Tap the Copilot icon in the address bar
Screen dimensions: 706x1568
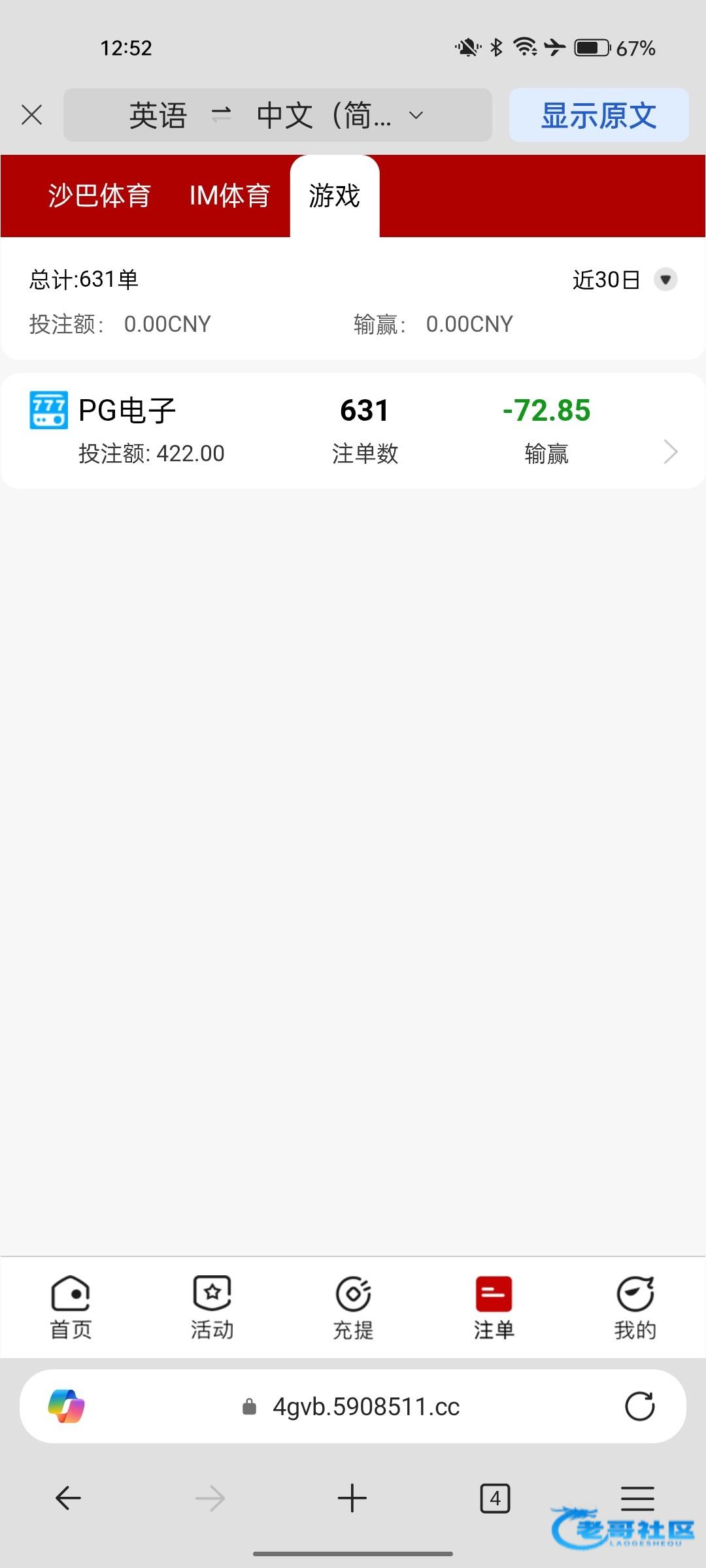pos(66,1407)
